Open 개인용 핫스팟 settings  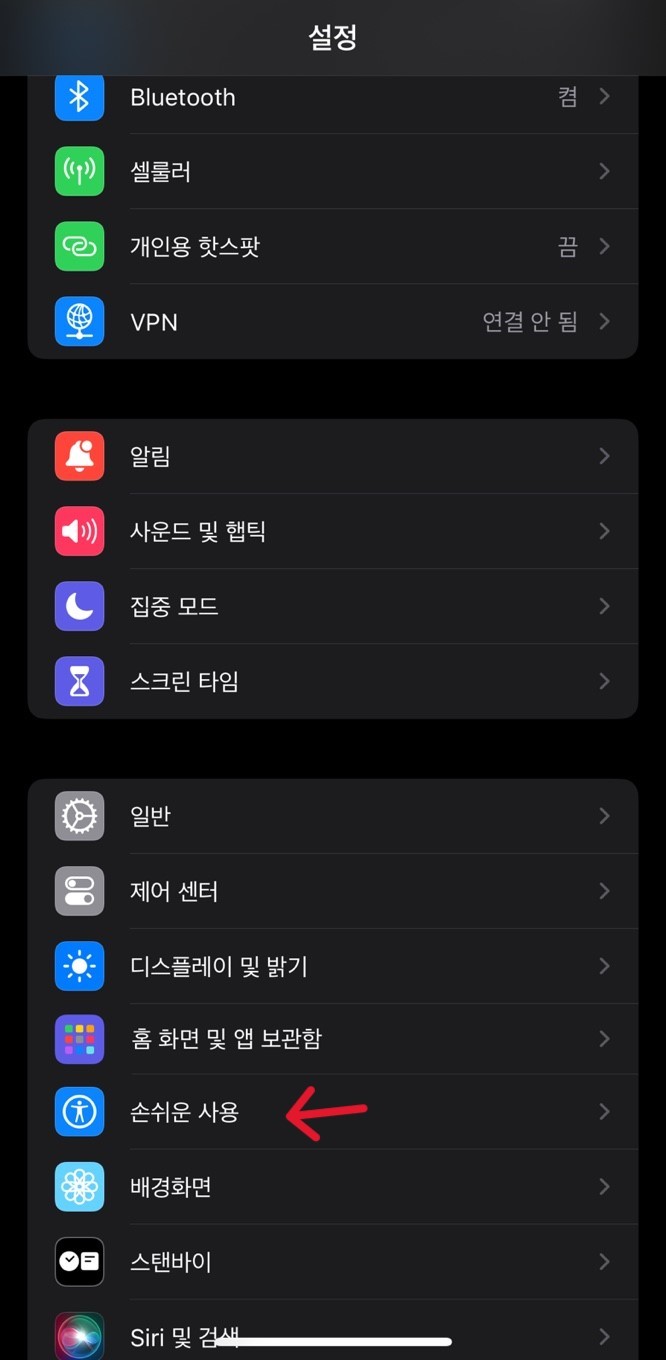[x=333, y=246]
